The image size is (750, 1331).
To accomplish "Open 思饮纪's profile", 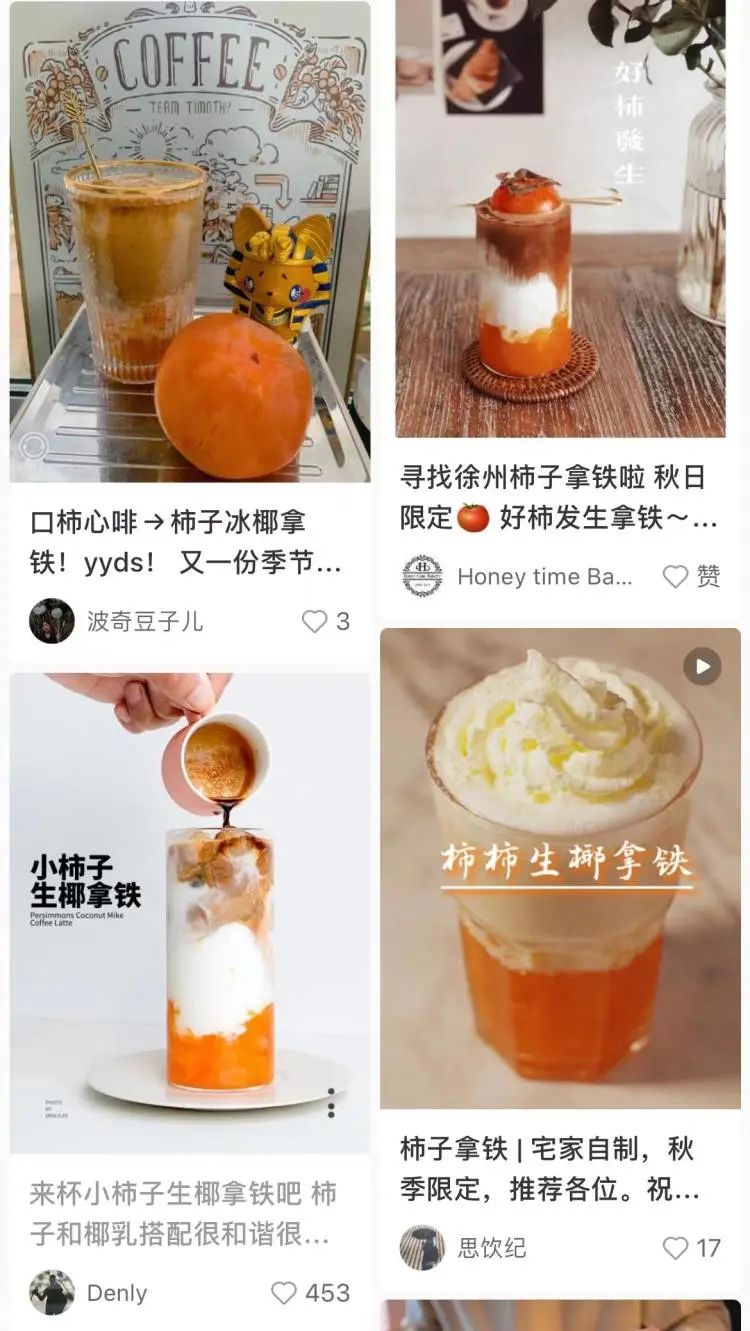I will coord(423,1247).
